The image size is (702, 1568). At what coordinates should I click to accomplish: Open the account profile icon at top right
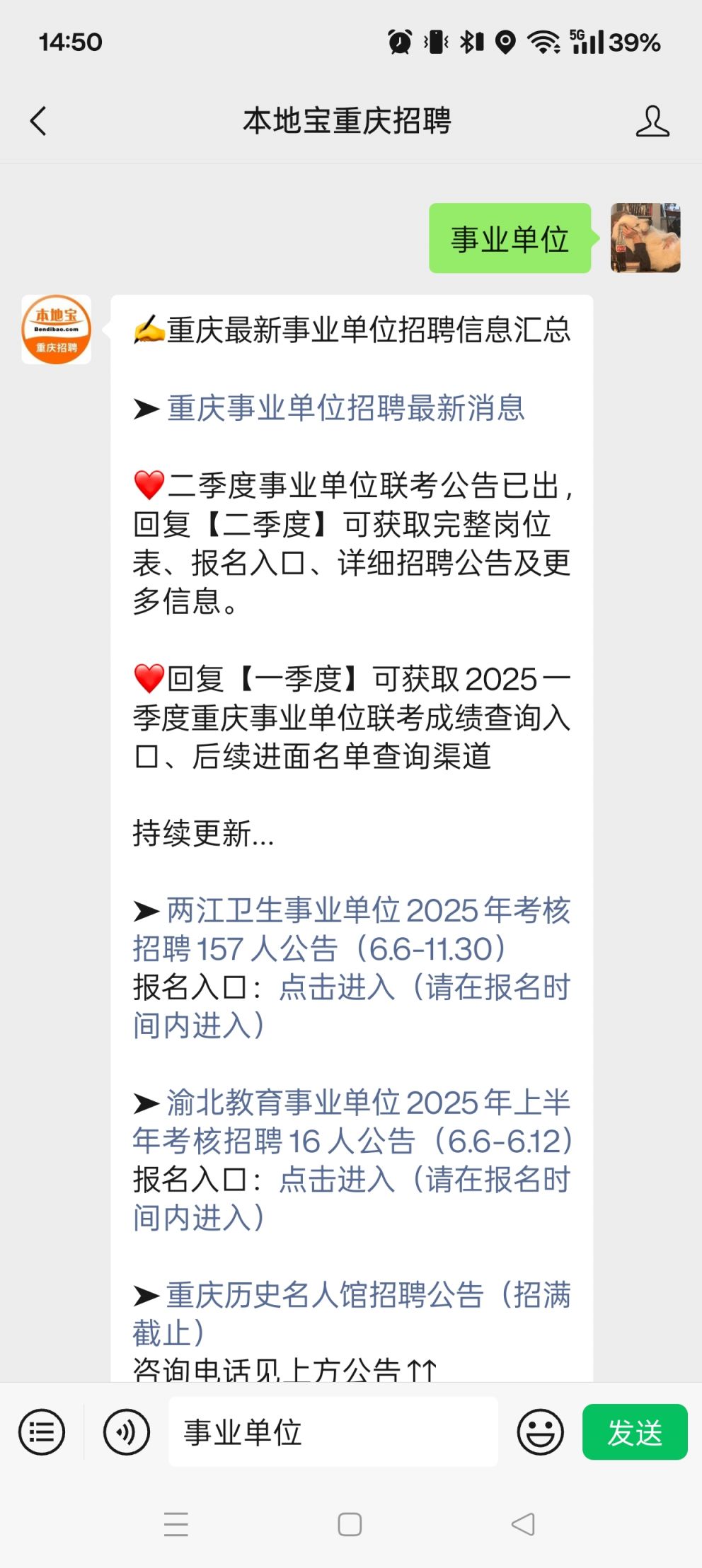click(652, 121)
